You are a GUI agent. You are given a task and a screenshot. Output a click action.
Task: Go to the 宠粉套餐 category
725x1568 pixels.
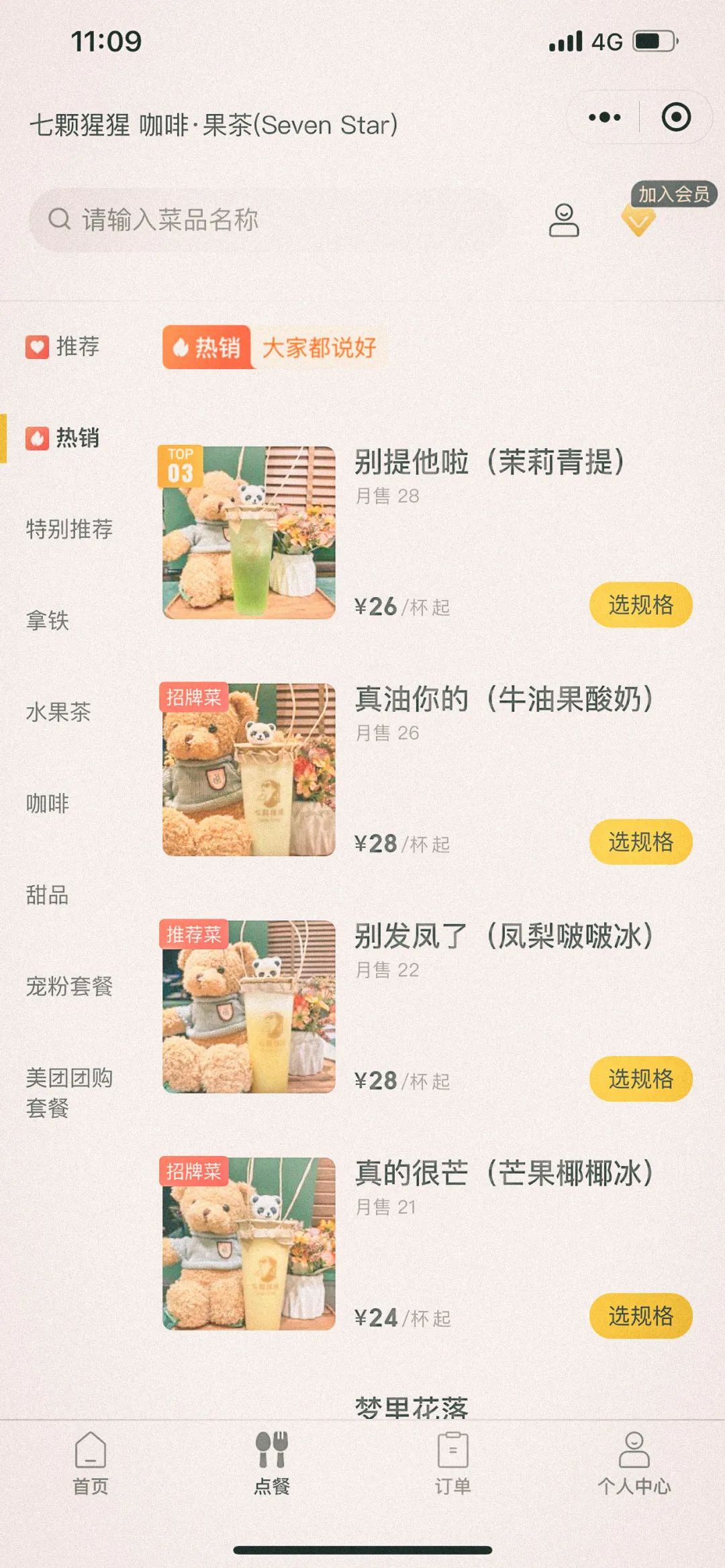[69, 986]
